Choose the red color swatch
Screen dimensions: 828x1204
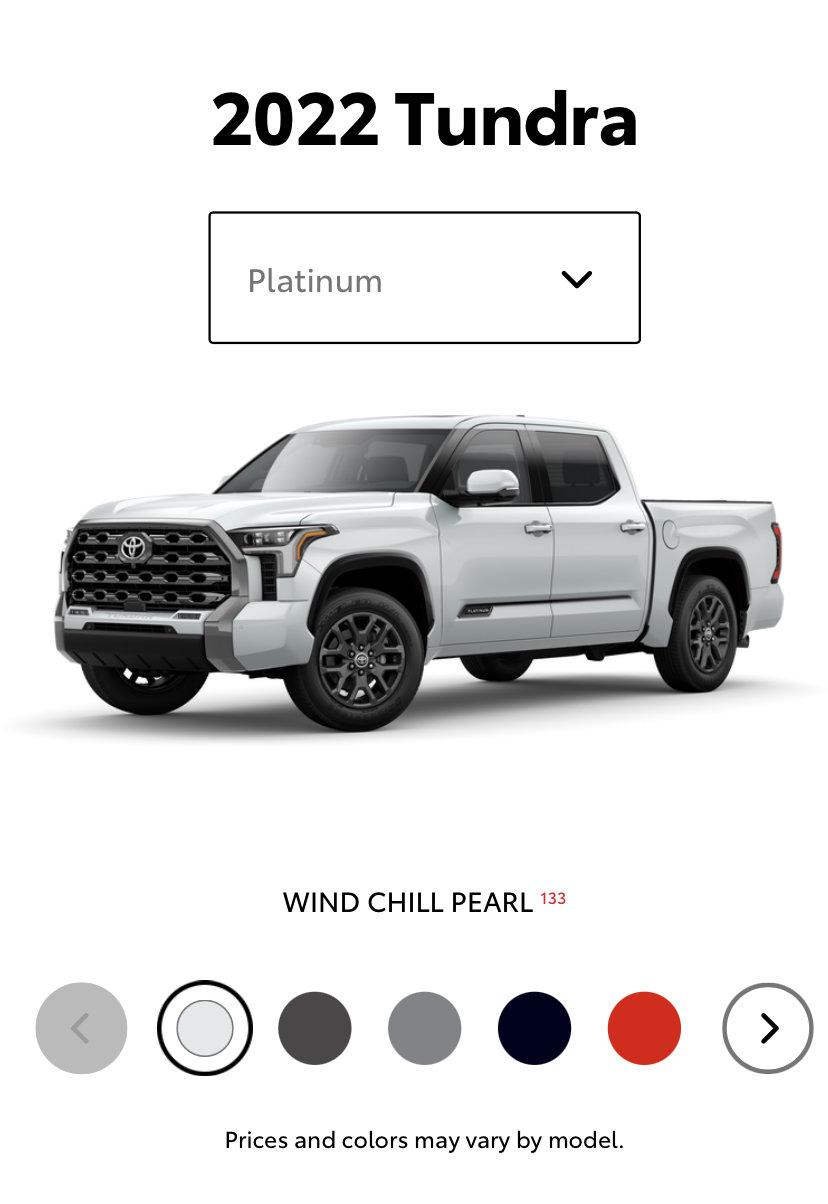tap(645, 1028)
